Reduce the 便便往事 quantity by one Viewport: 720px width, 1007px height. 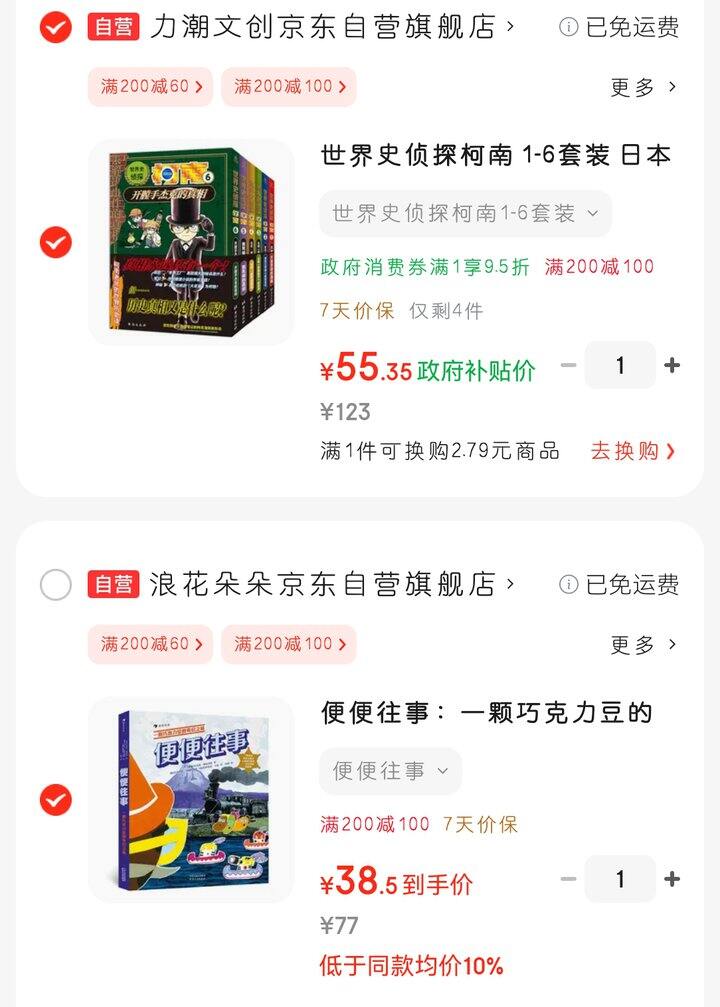(569, 879)
